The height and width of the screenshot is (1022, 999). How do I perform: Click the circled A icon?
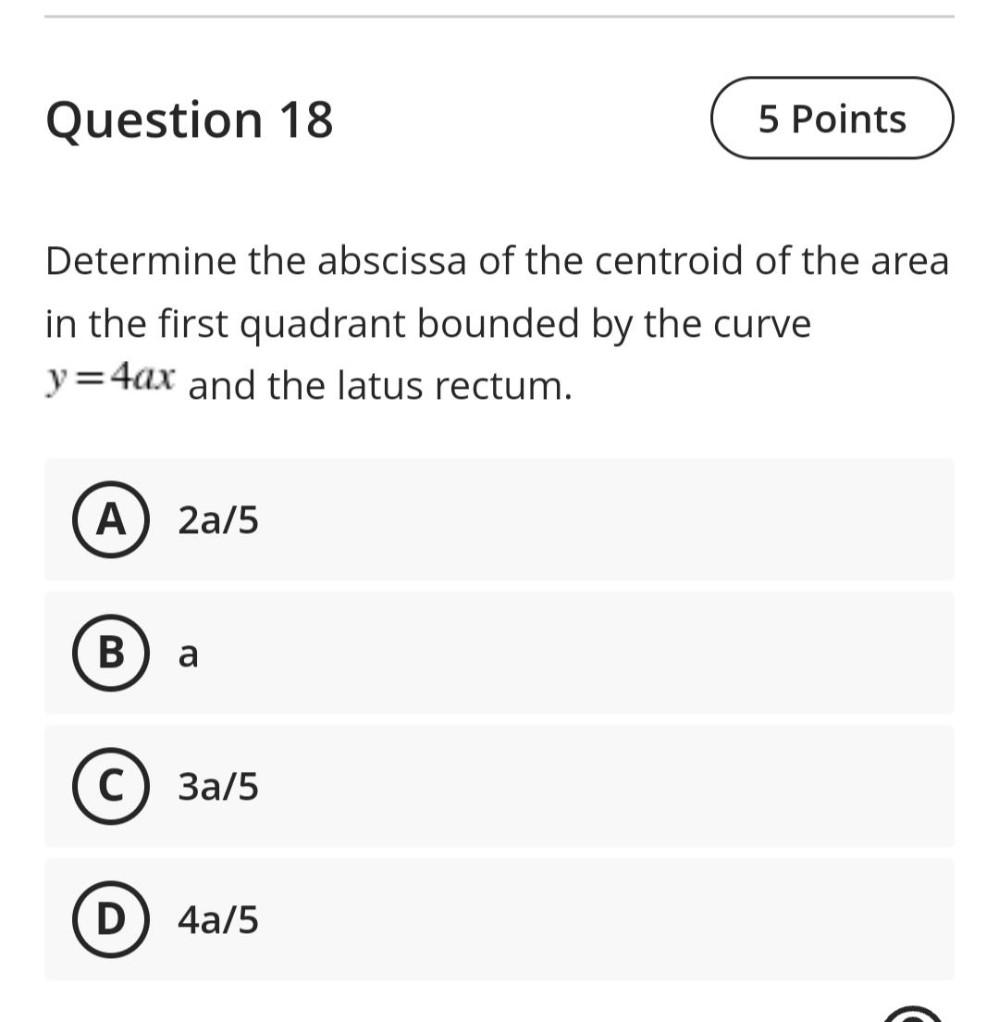(x=110, y=519)
